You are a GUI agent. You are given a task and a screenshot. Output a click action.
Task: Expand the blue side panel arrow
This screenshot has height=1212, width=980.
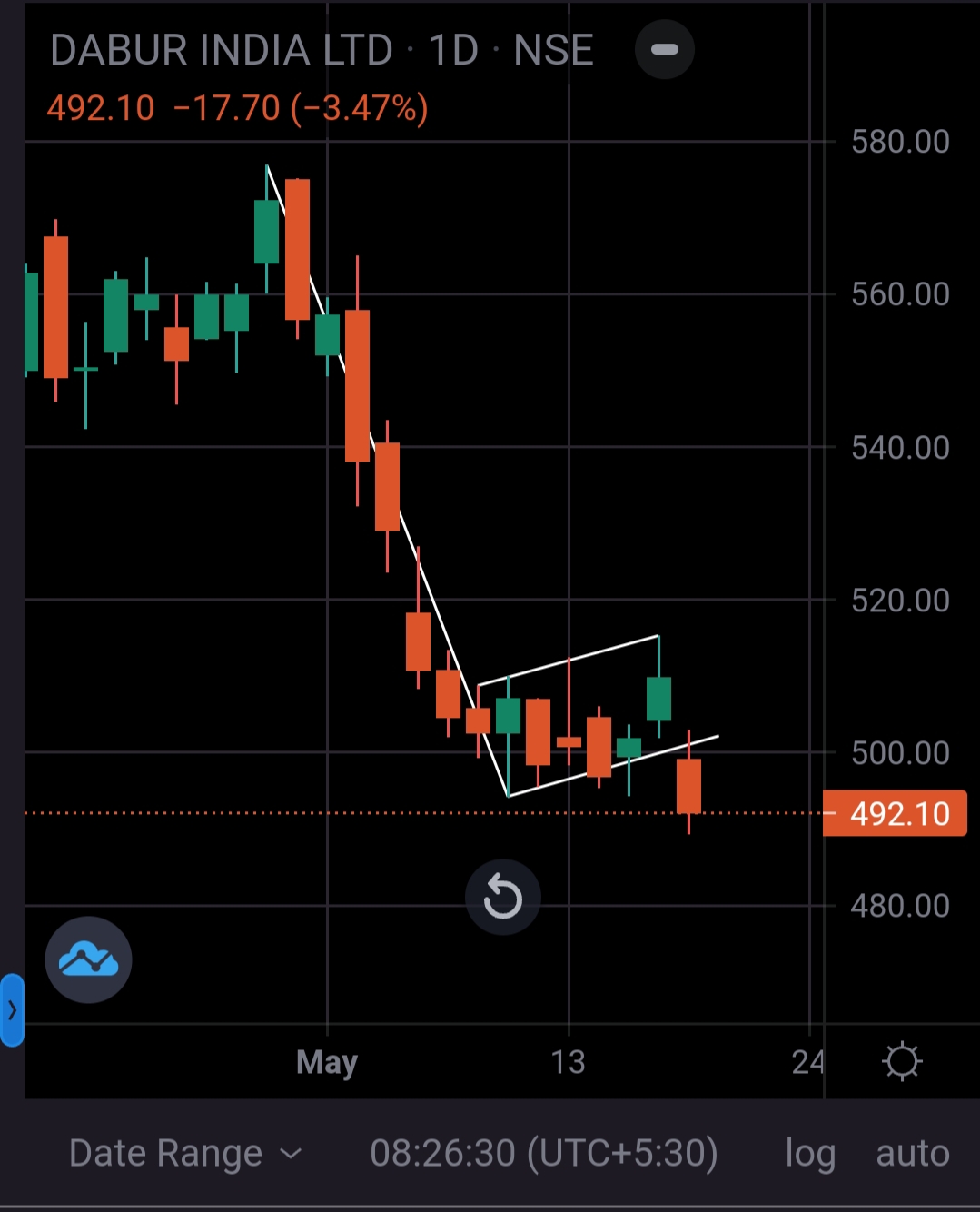pyautogui.click(x=12, y=1009)
